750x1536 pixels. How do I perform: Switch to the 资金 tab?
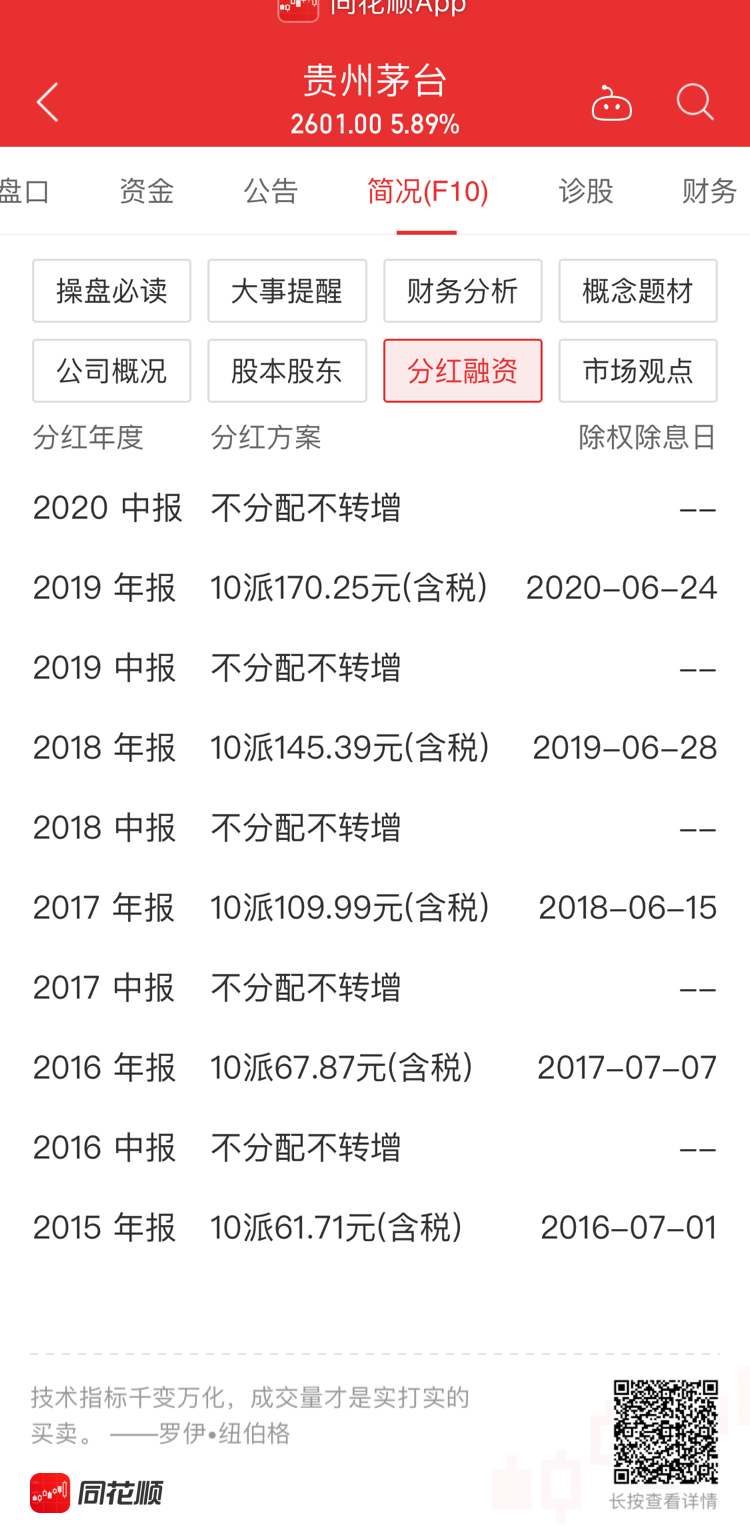click(x=146, y=191)
